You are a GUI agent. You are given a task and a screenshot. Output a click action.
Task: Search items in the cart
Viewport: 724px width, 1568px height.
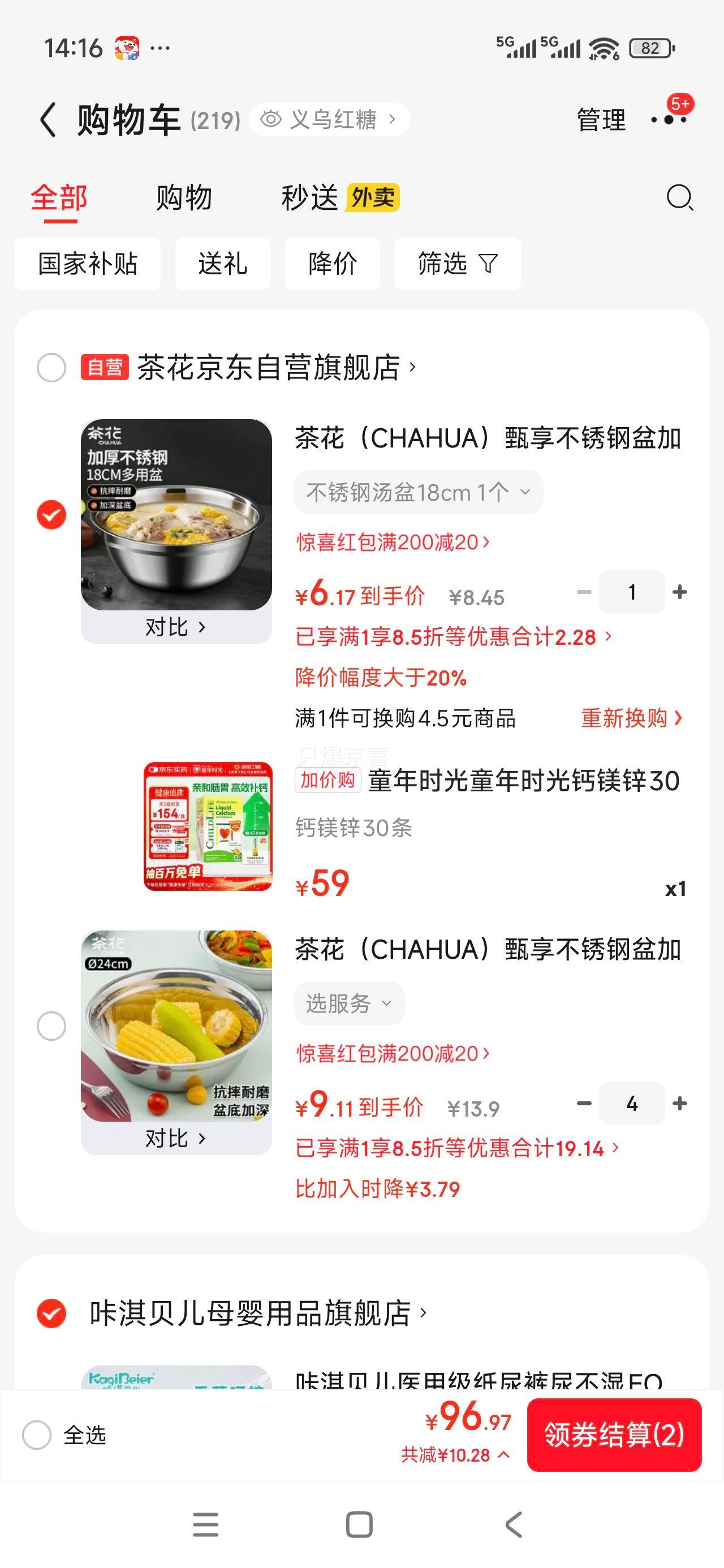[679, 198]
